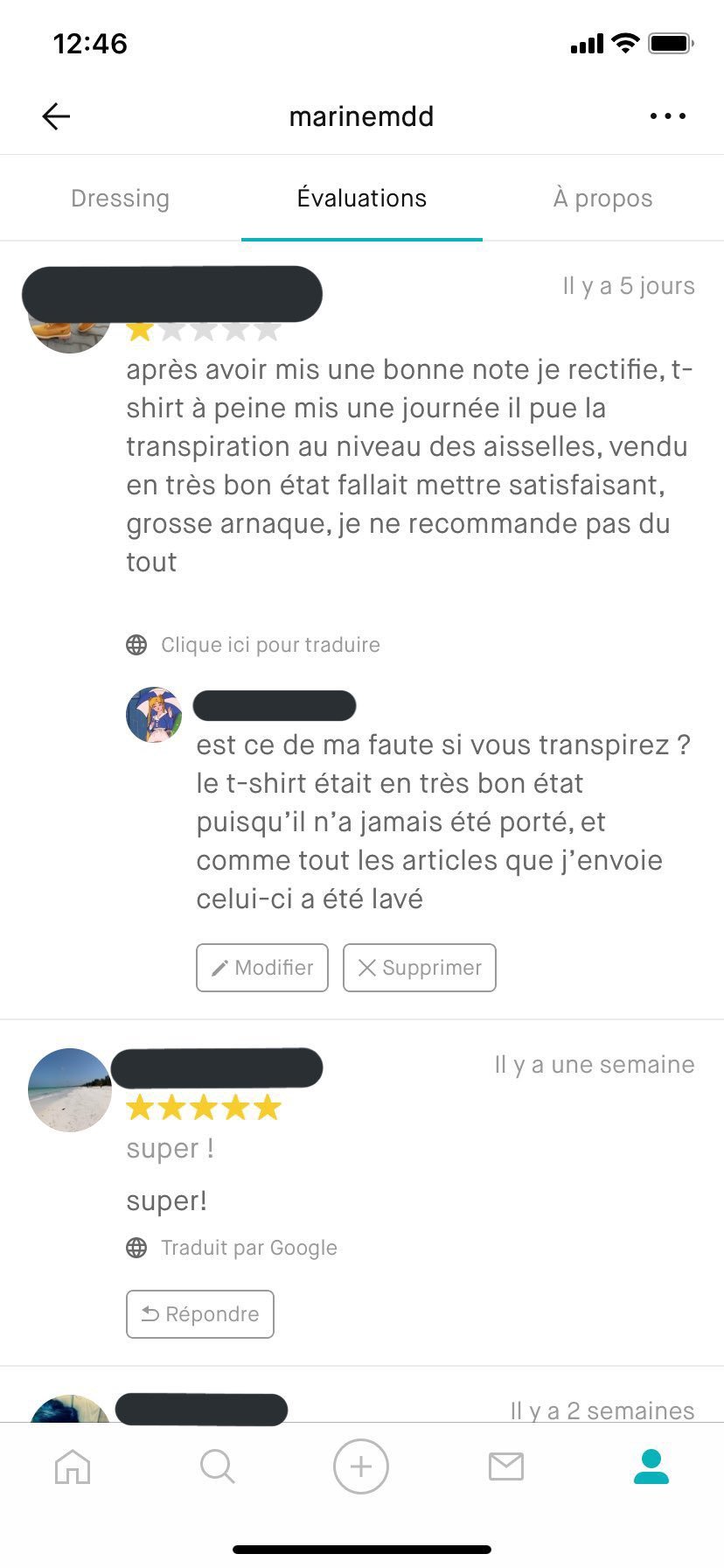Viewport: 724px width, 1568px height.
Task: Open the three-dot overflow menu
Action: [668, 116]
